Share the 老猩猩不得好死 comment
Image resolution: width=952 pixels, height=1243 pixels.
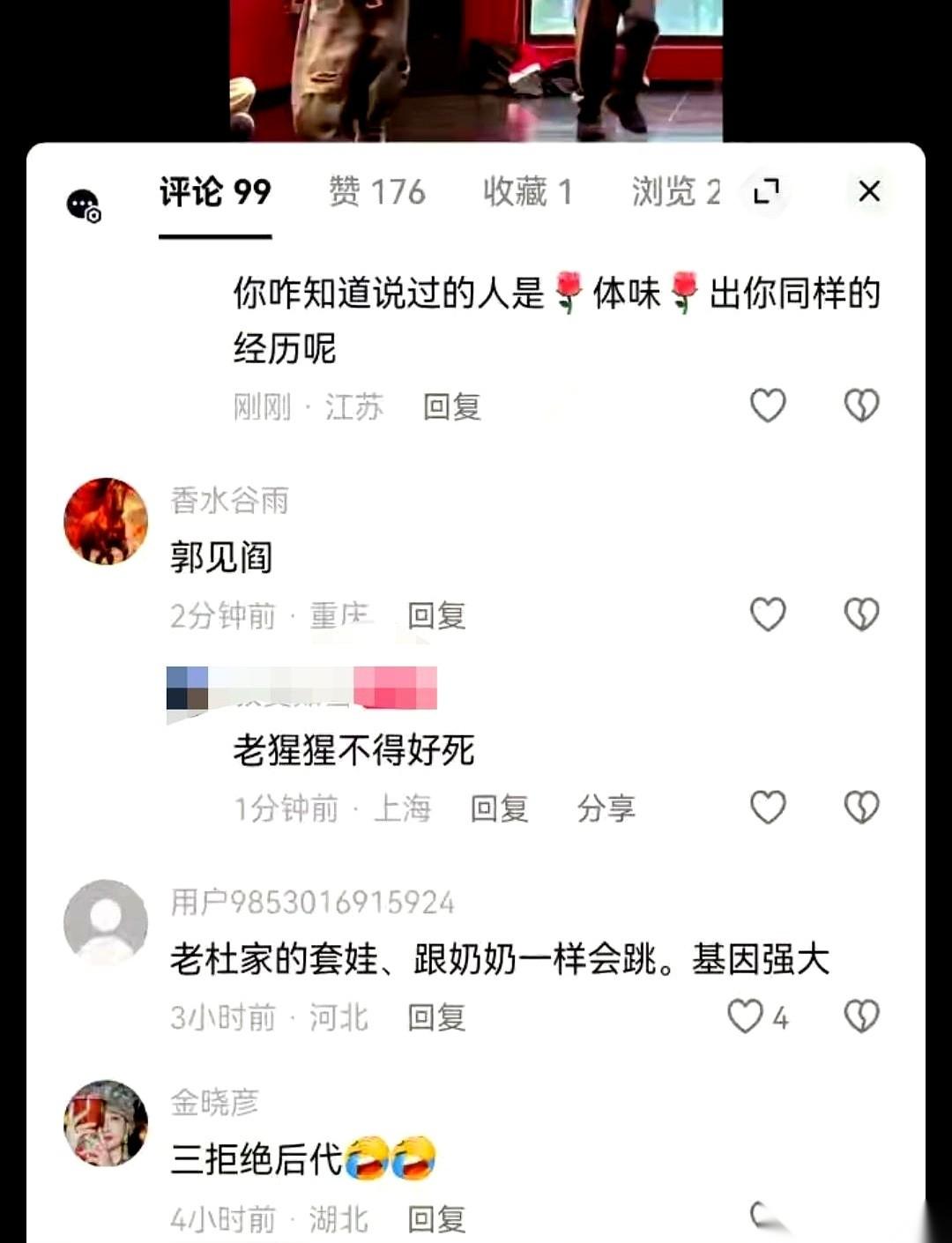pyautogui.click(x=606, y=808)
